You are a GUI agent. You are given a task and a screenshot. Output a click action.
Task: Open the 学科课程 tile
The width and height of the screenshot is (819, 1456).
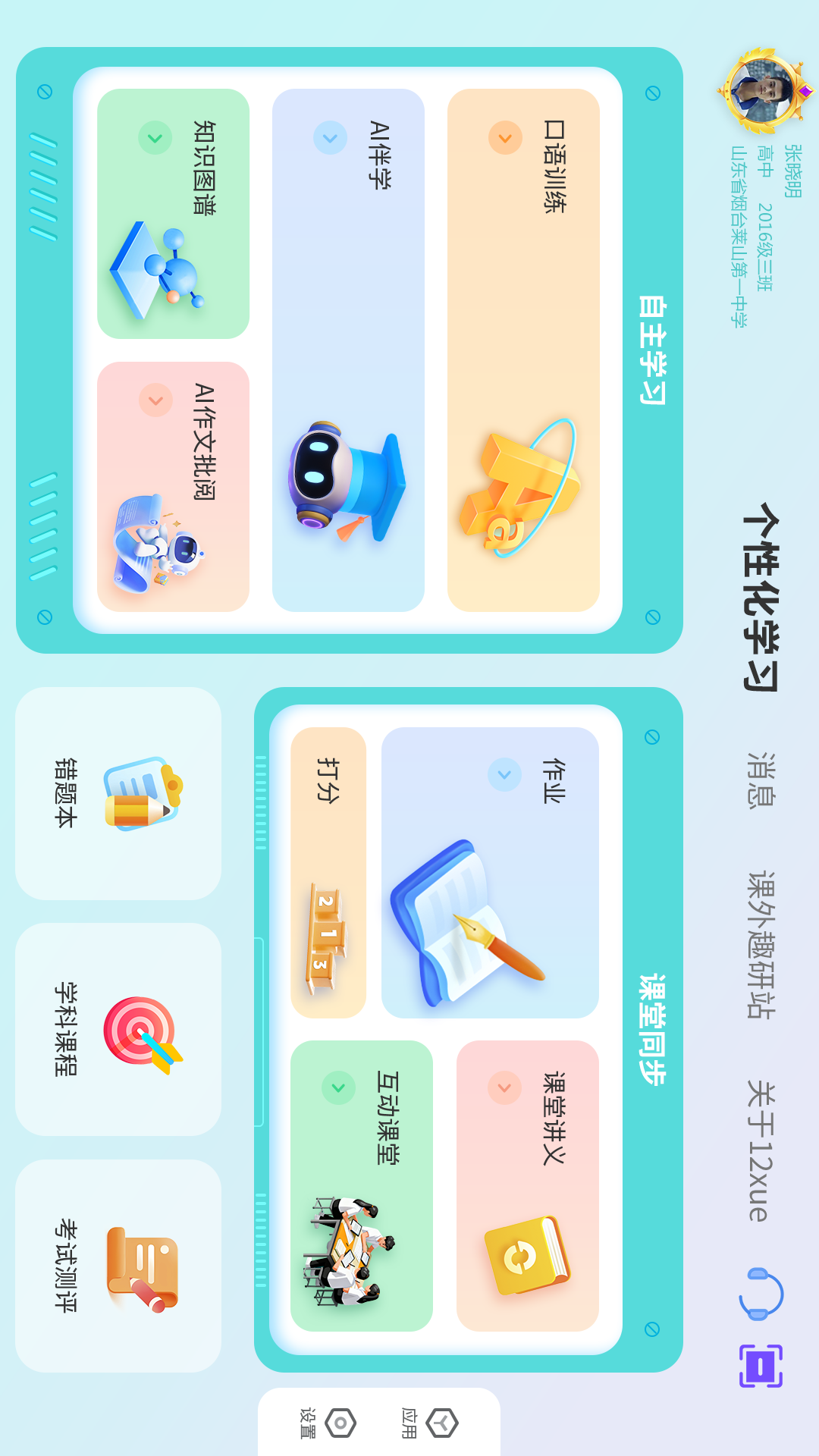pyautogui.click(x=118, y=1029)
